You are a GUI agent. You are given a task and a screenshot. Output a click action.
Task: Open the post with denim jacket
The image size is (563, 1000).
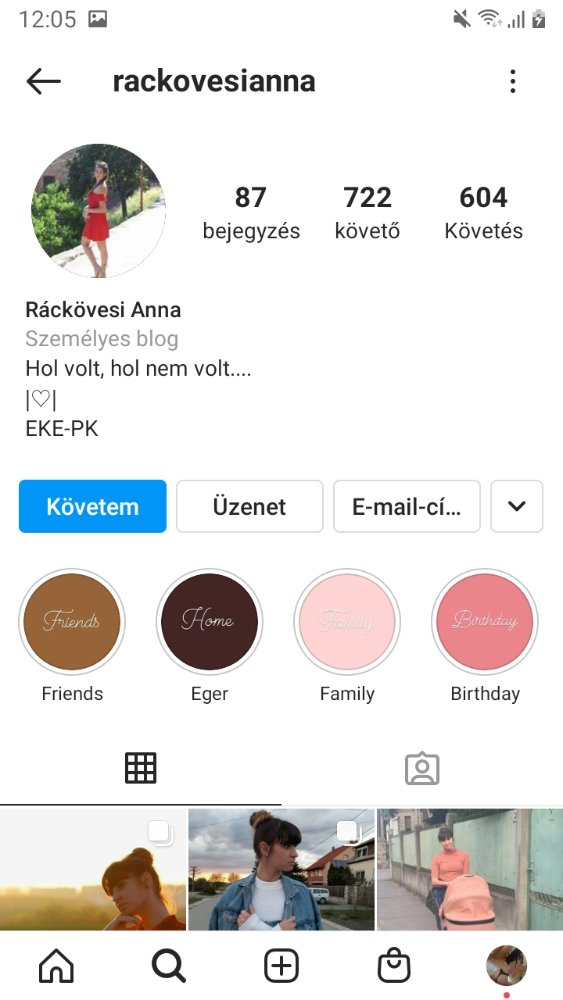click(x=281, y=869)
